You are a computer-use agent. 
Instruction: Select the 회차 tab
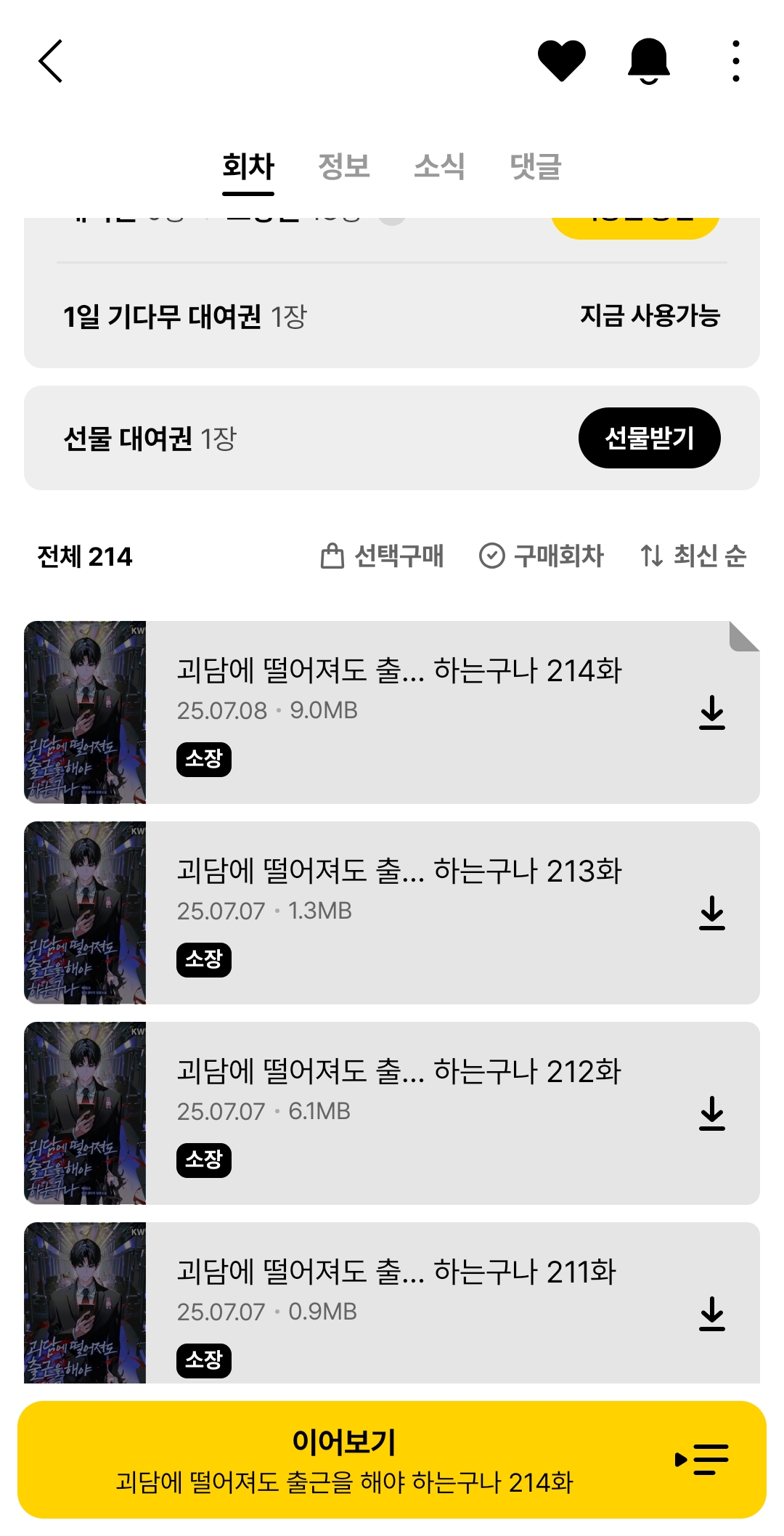248,166
